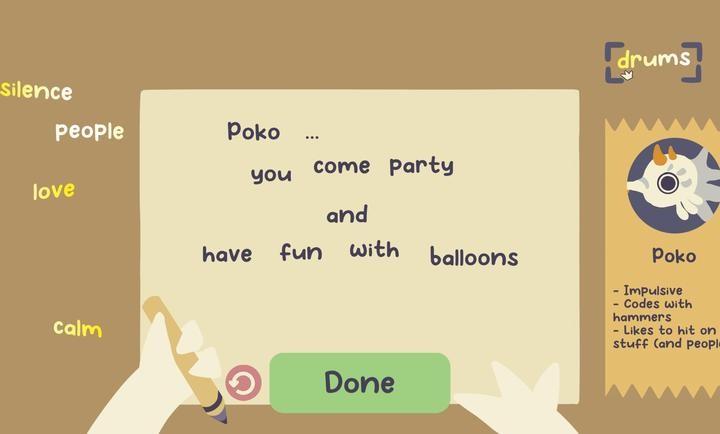Screen dimensions: 720x434
Task: Select the highlighted word drums
Action: coord(653,60)
